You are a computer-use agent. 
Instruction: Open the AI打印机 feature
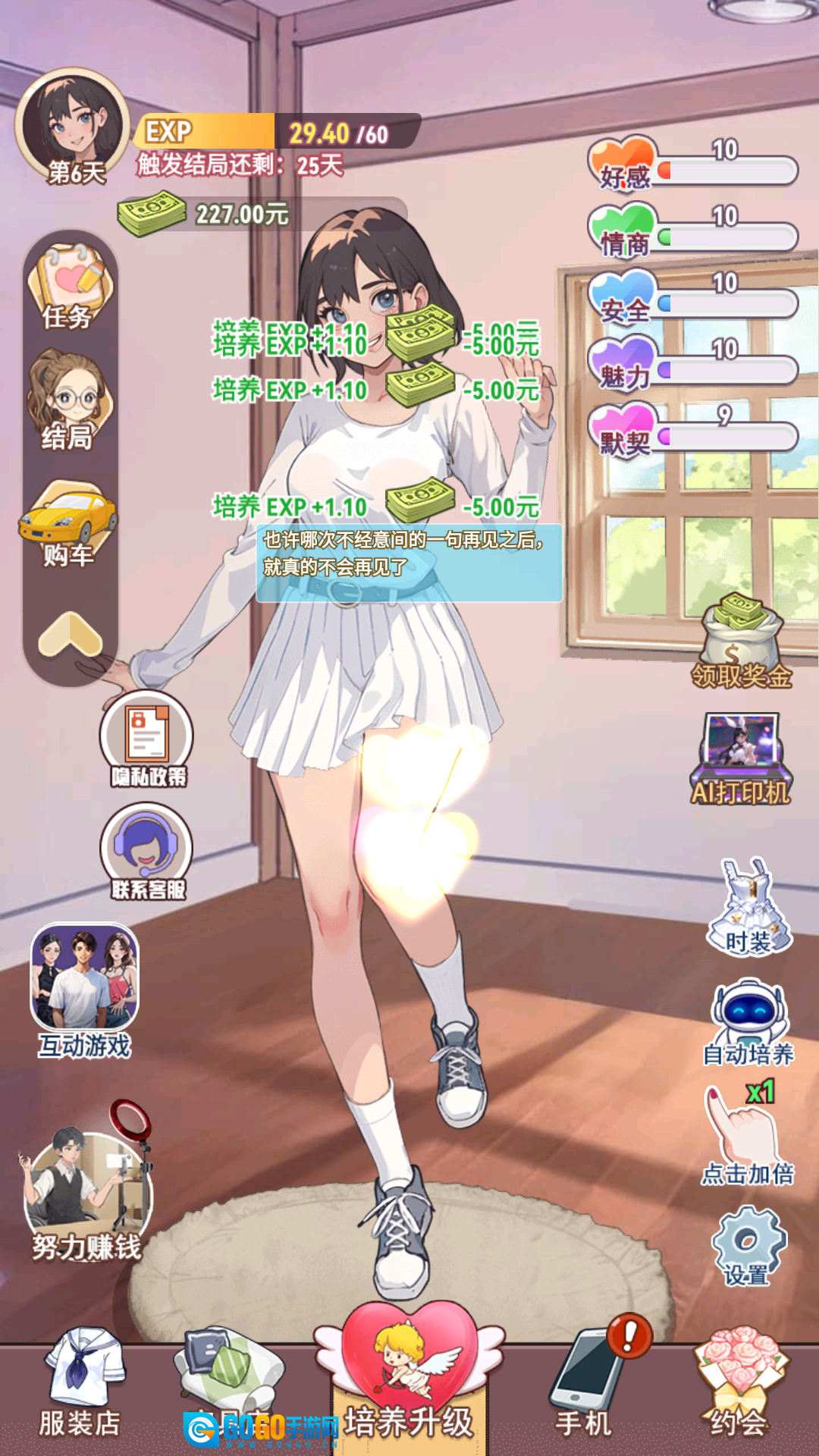[x=742, y=758]
